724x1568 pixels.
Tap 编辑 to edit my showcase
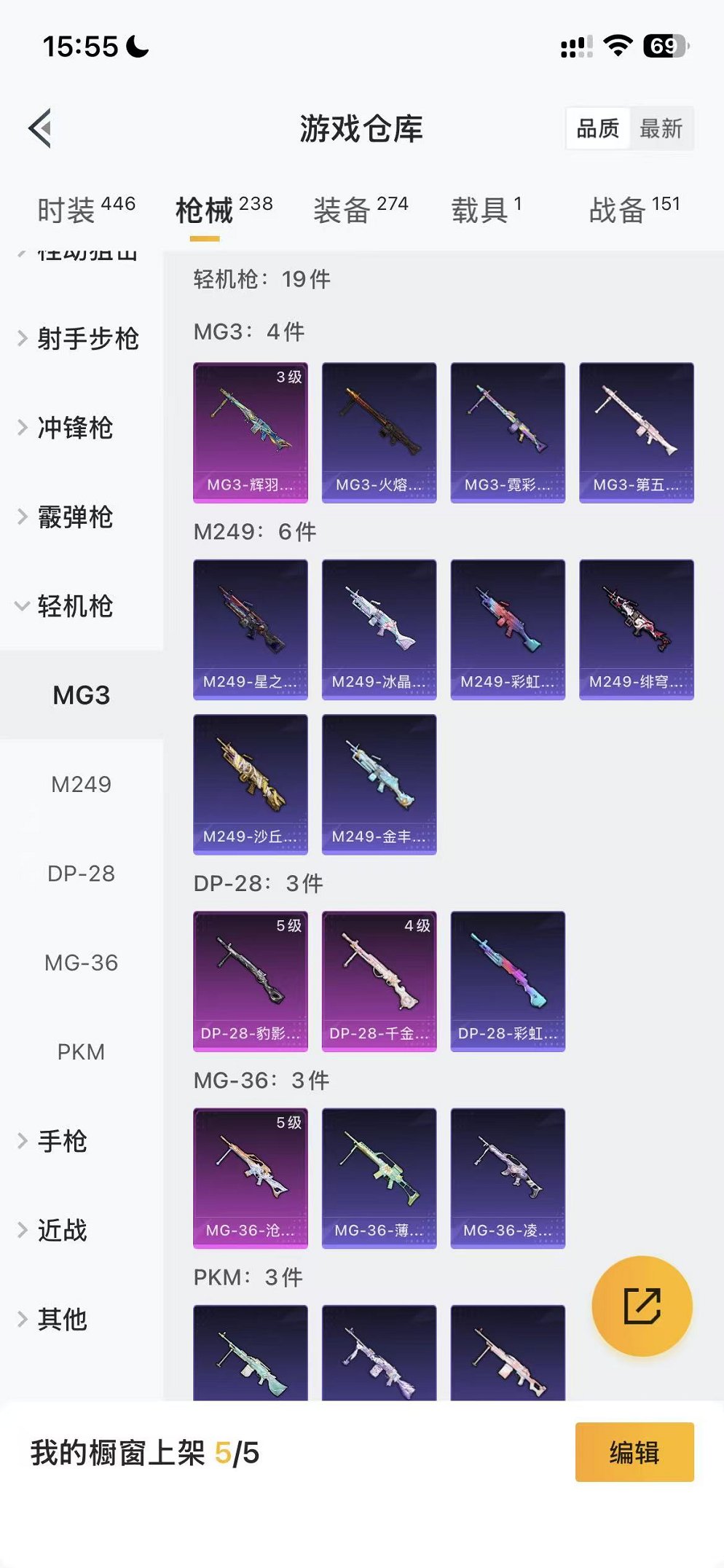634,1452
